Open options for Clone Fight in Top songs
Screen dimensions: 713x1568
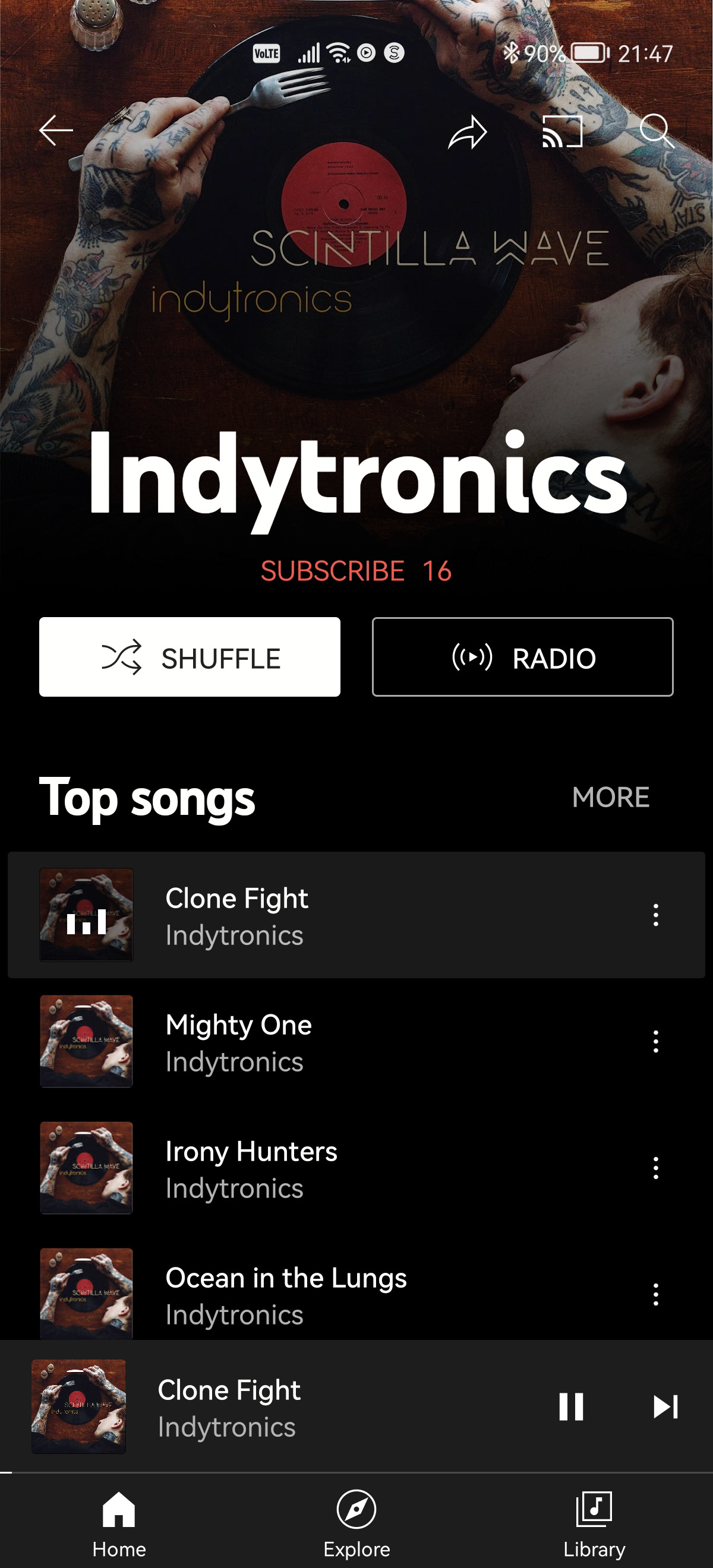pyautogui.click(x=655, y=915)
